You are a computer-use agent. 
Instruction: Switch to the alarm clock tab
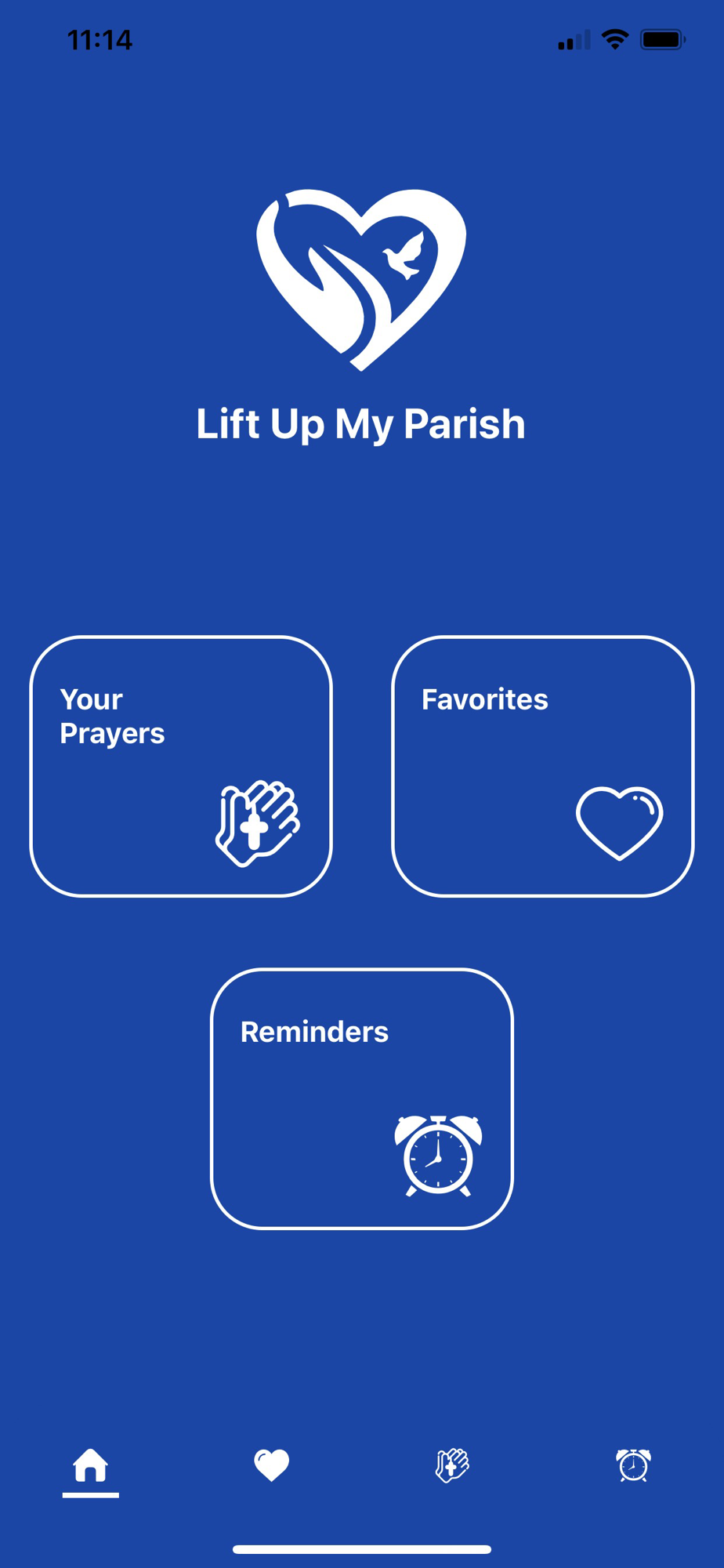pyautogui.click(x=633, y=1465)
